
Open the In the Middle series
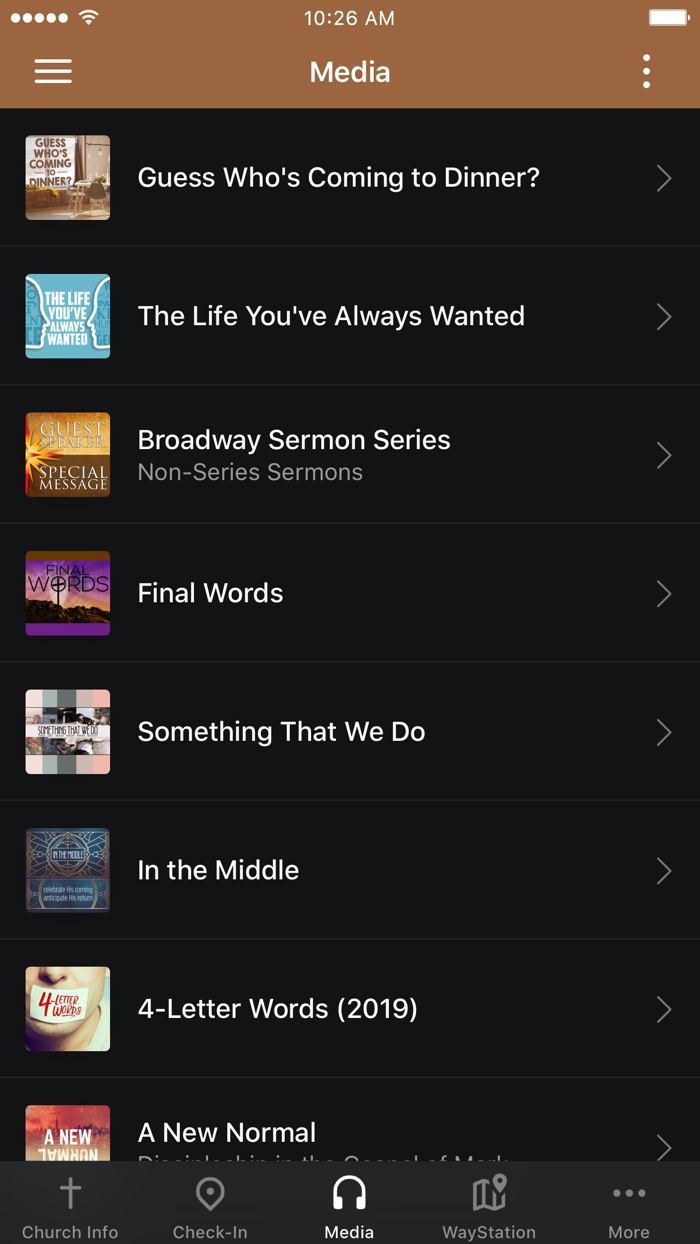click(218, 870)
